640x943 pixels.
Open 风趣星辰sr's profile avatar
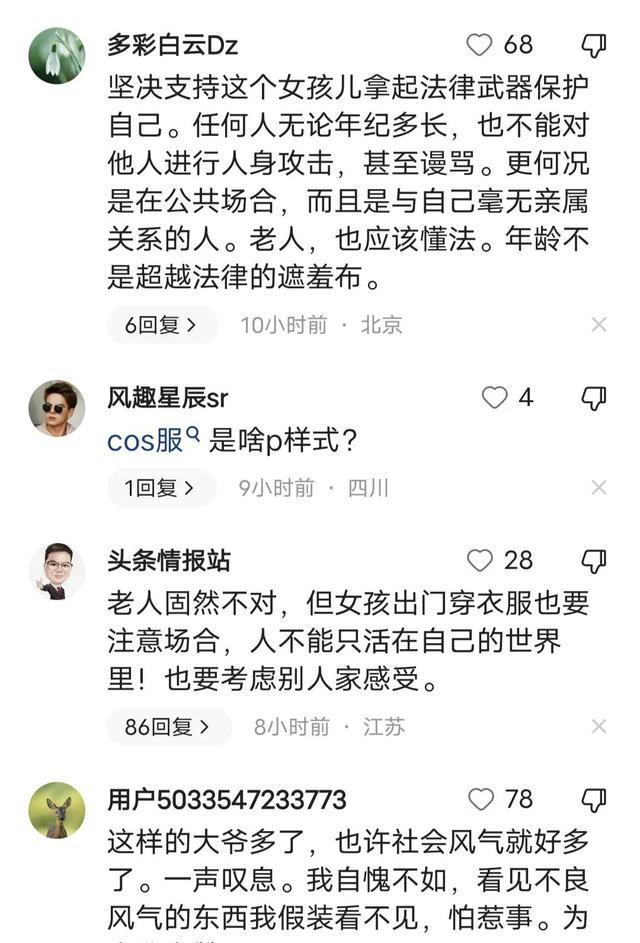coord(57,408)
